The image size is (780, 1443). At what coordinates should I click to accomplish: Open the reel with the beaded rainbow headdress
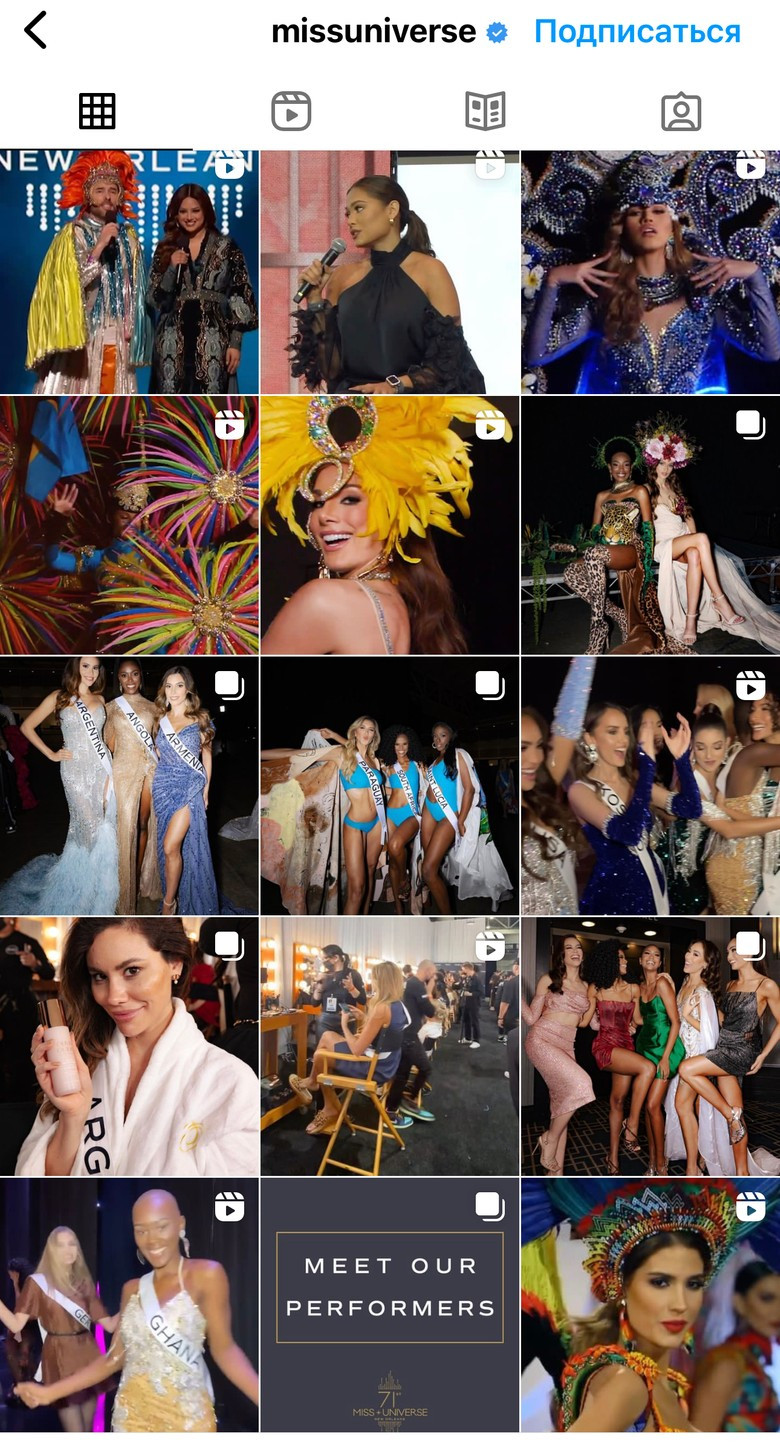(x=650, y=1306)
